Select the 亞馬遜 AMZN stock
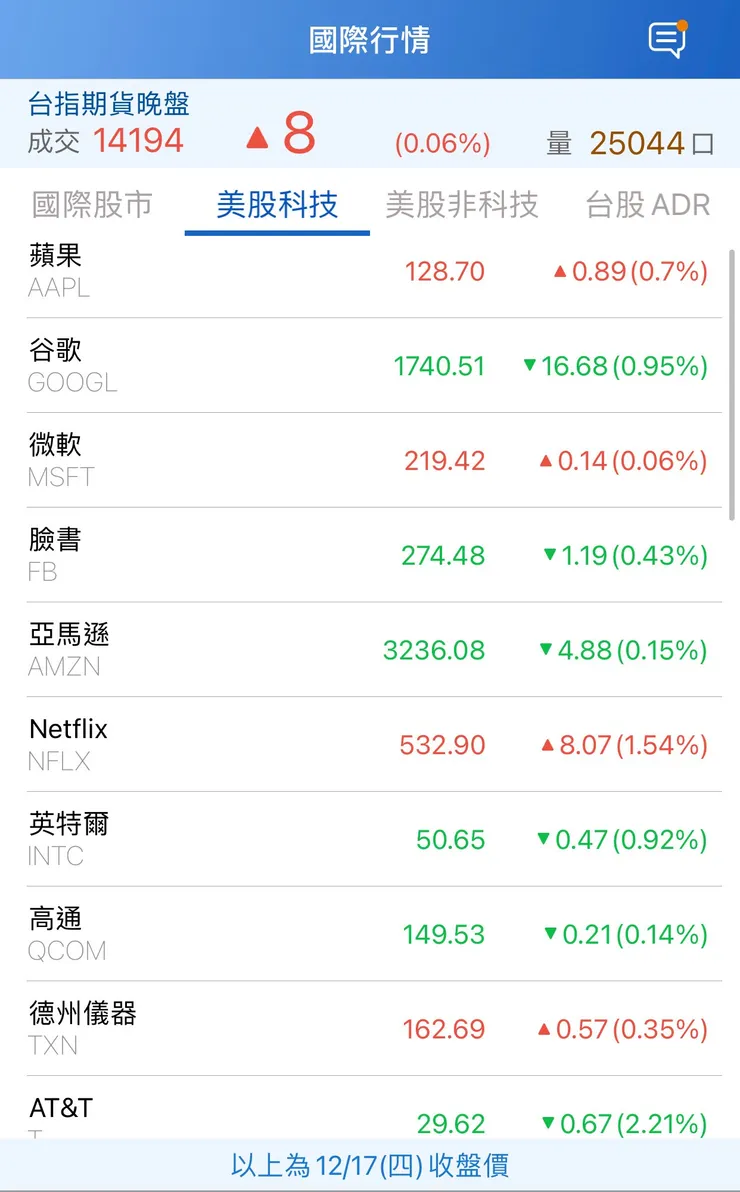This screenshot has width=740, height=1192. 370,650
